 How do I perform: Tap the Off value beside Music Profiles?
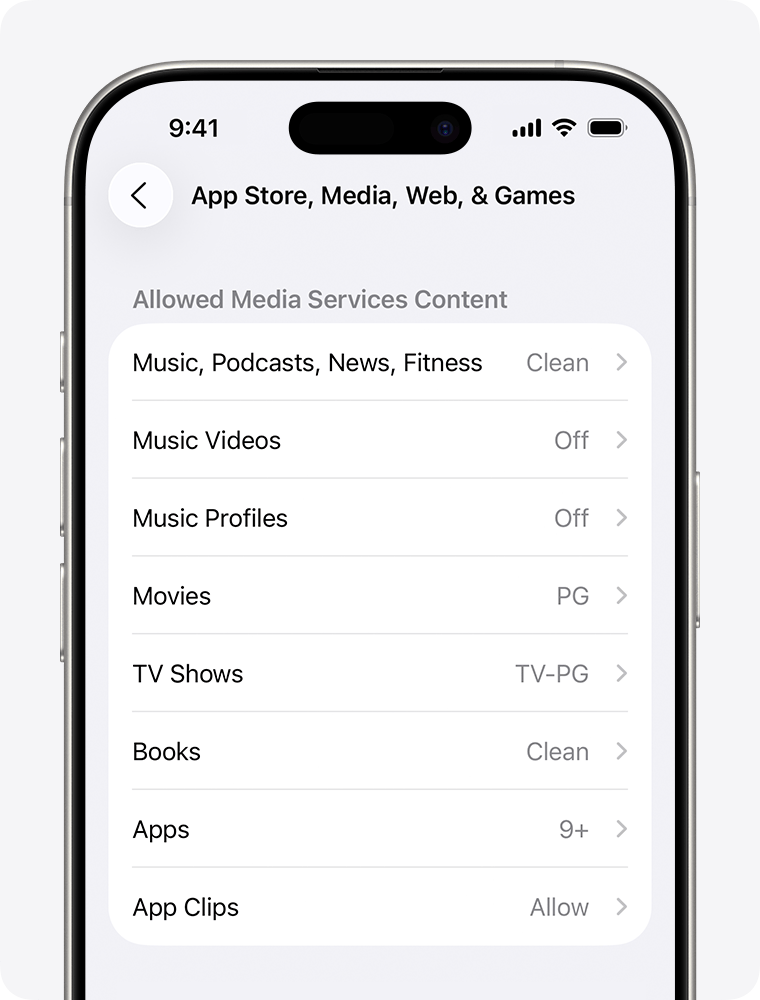tap(572, 519)
